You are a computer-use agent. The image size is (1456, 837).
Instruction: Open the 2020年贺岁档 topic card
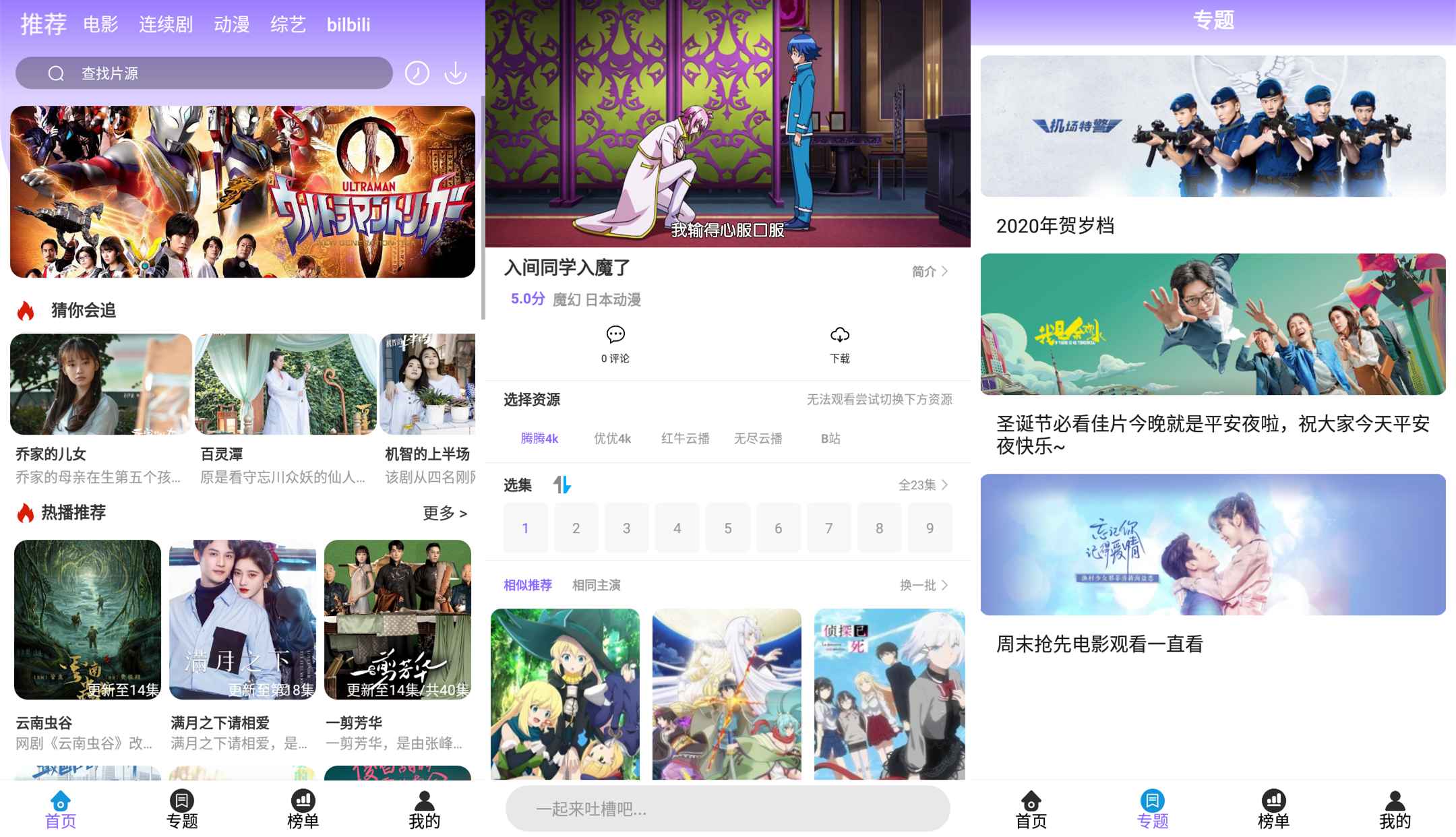(x=1213, y=145)
